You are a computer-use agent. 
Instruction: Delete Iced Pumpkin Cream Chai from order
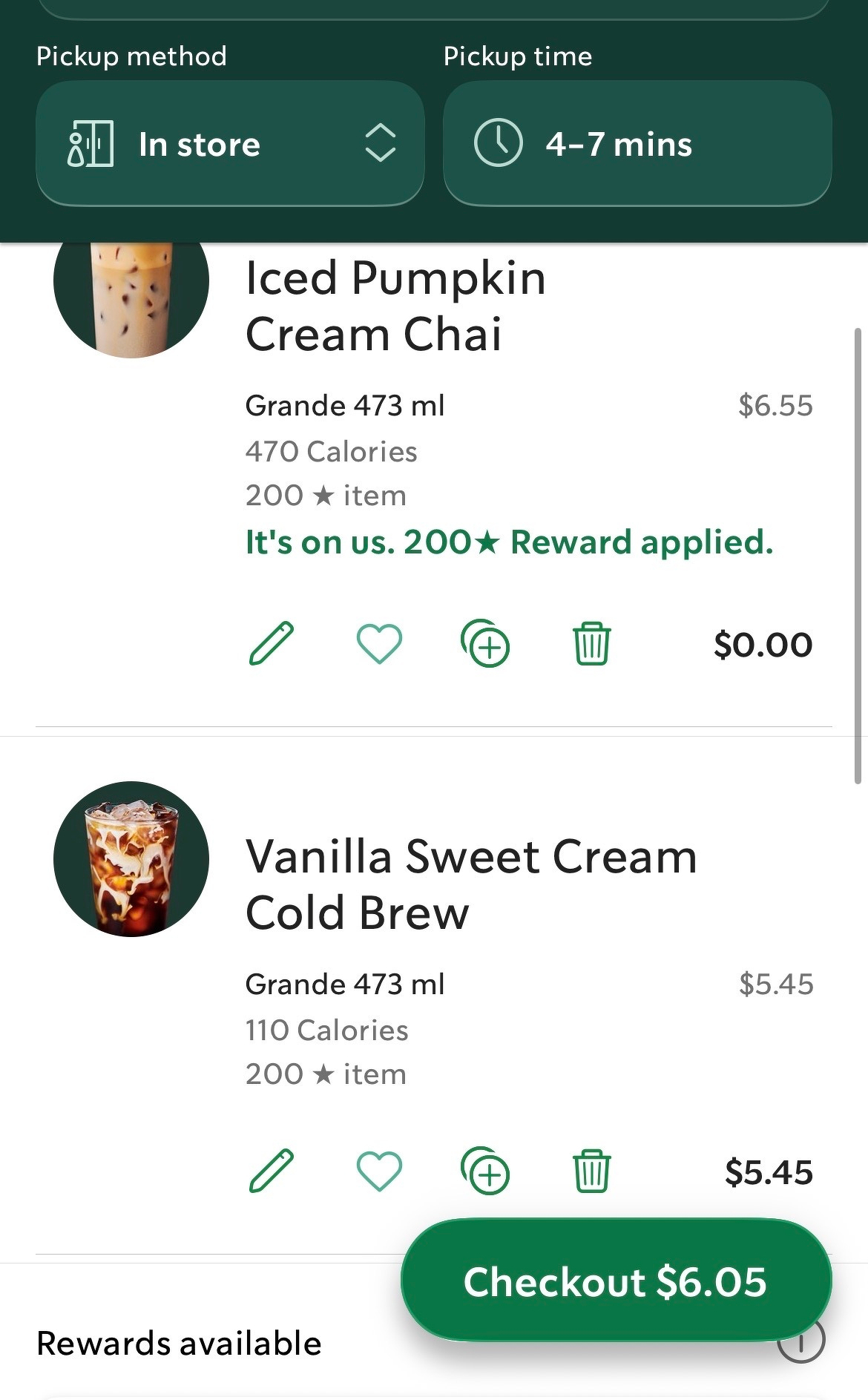[591, 644]
